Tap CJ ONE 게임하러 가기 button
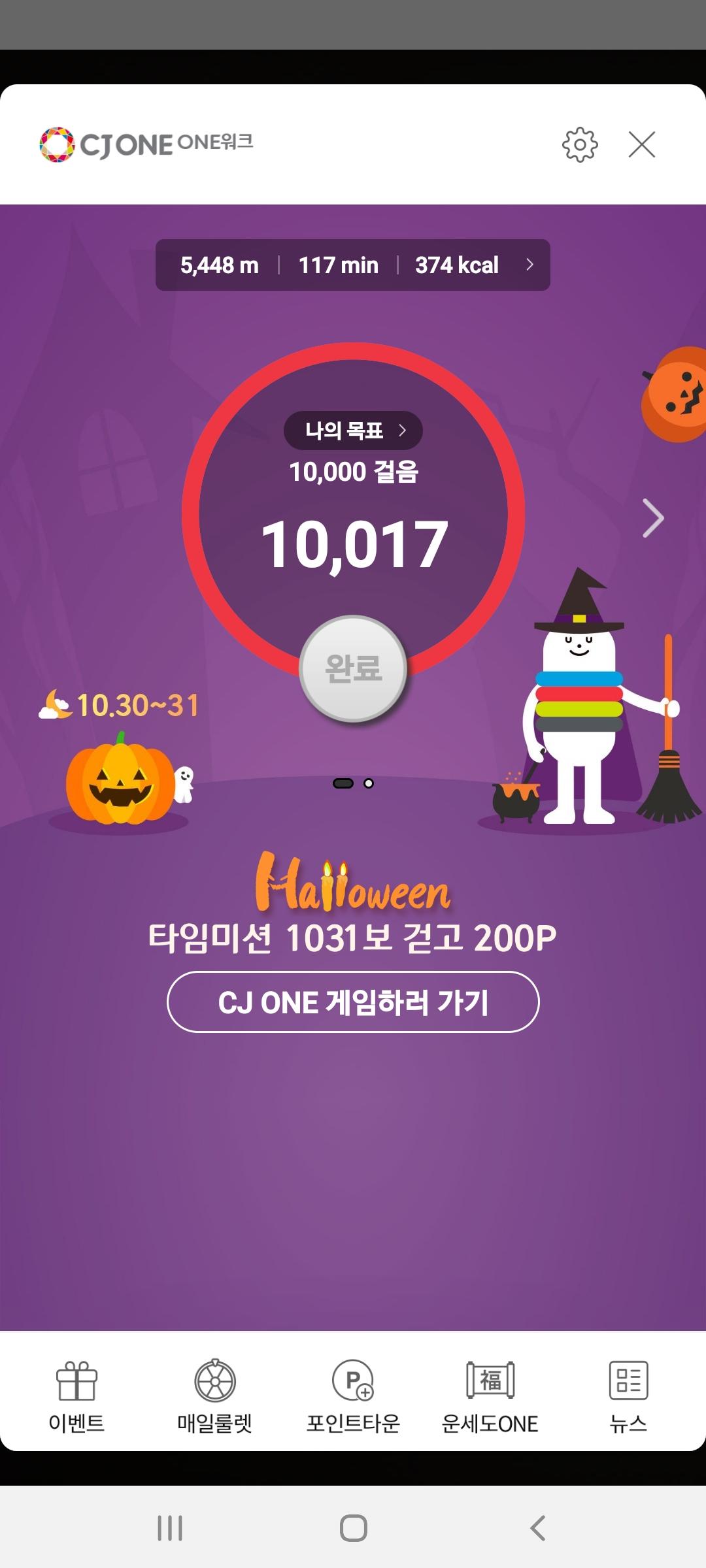Viewport: 706px width, 1568px height. point(353,1002)
